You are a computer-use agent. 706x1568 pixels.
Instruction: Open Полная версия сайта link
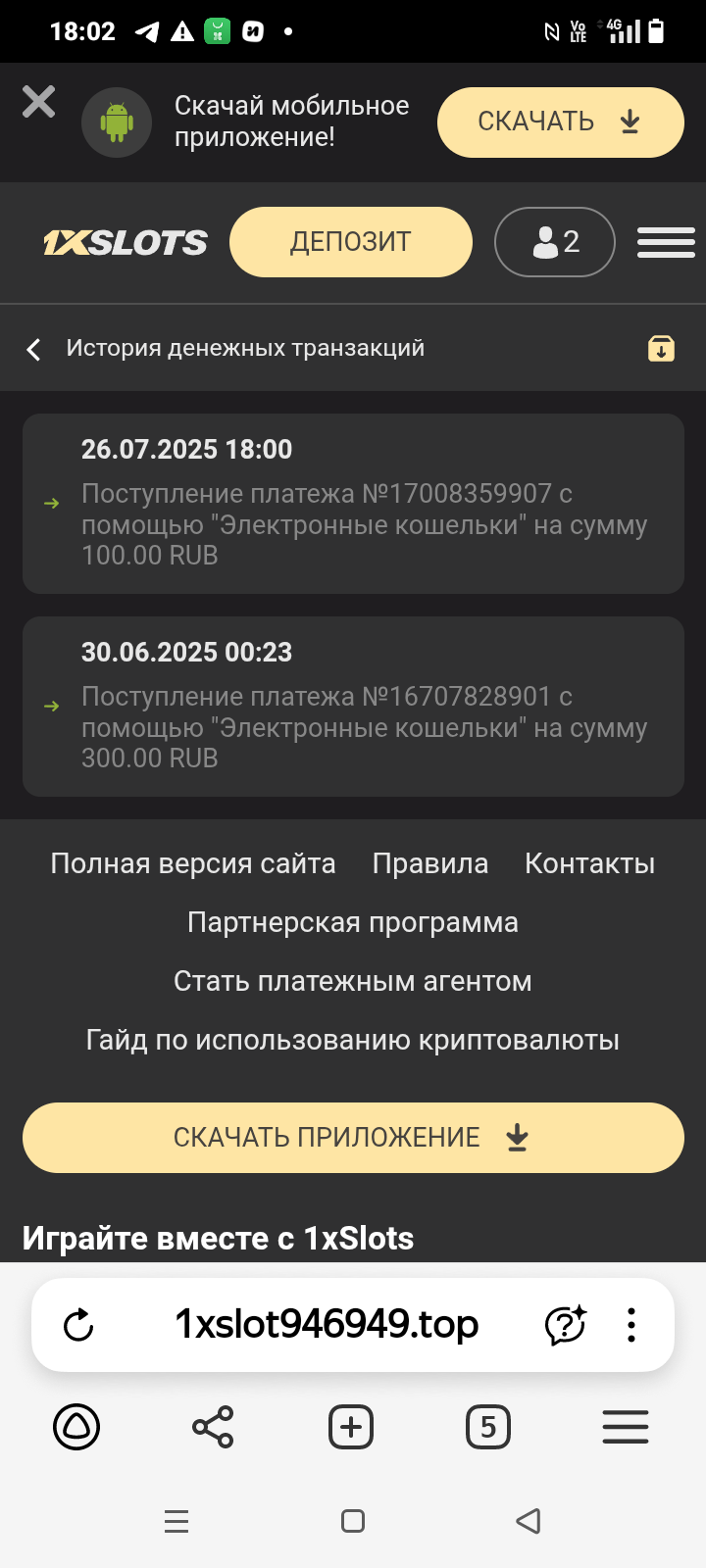click(193, 863)
